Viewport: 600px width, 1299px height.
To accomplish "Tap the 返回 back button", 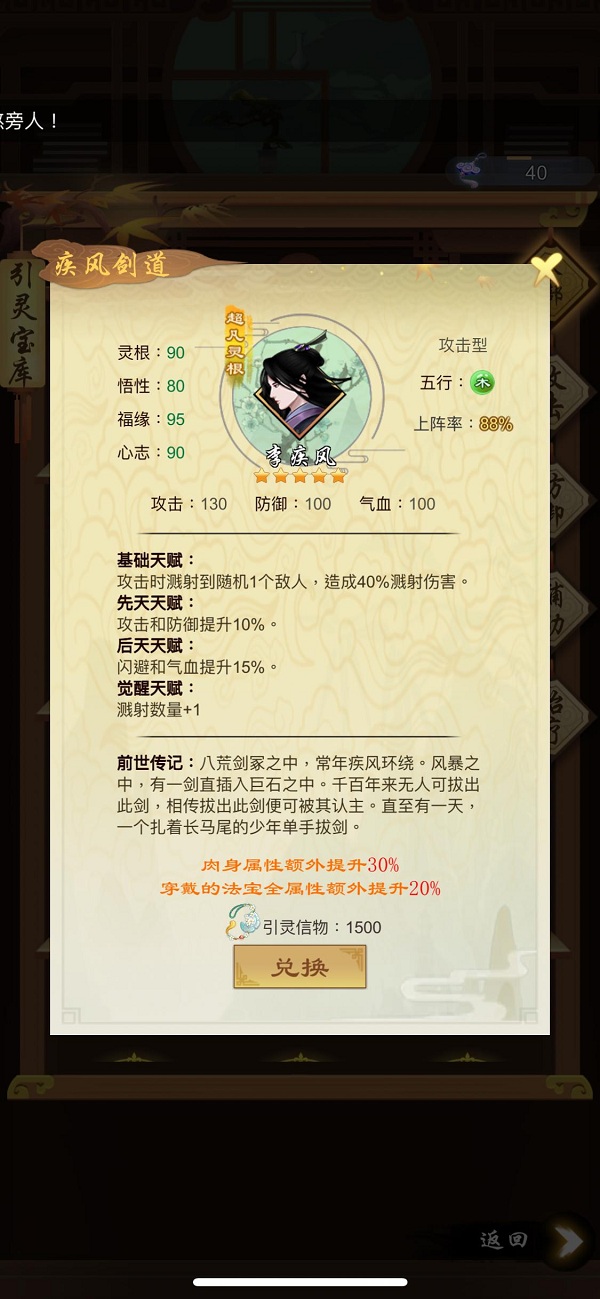I will pyautogui.click(x=525, y=1241).
